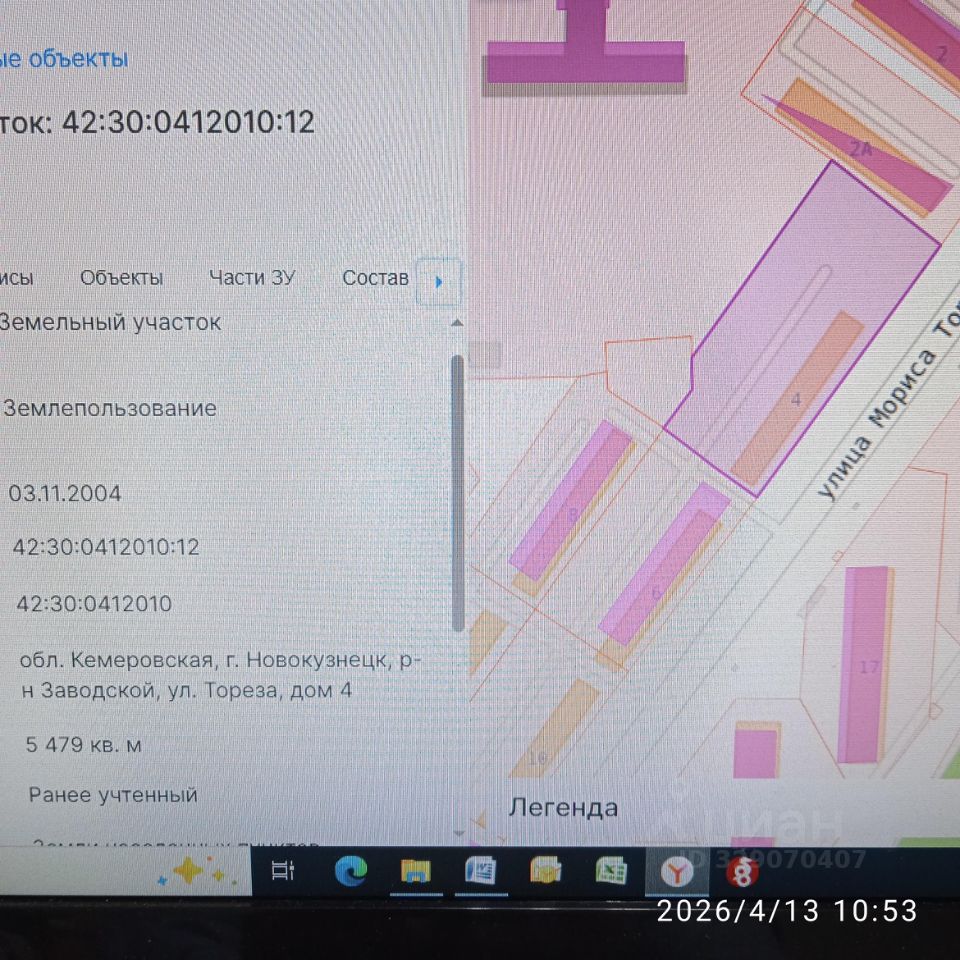960x960 pixels.
Task: Switch to Yandex Browser in the taskbar
Action: (x=679, y=871)
